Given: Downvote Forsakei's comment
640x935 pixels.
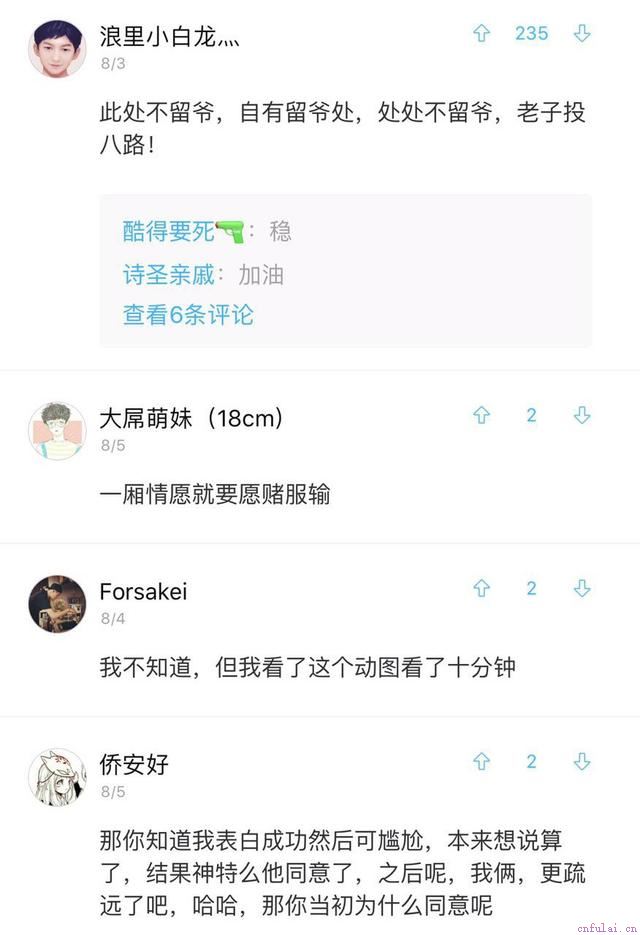Looking at the screenshot, I should click(x=582, y=589).
